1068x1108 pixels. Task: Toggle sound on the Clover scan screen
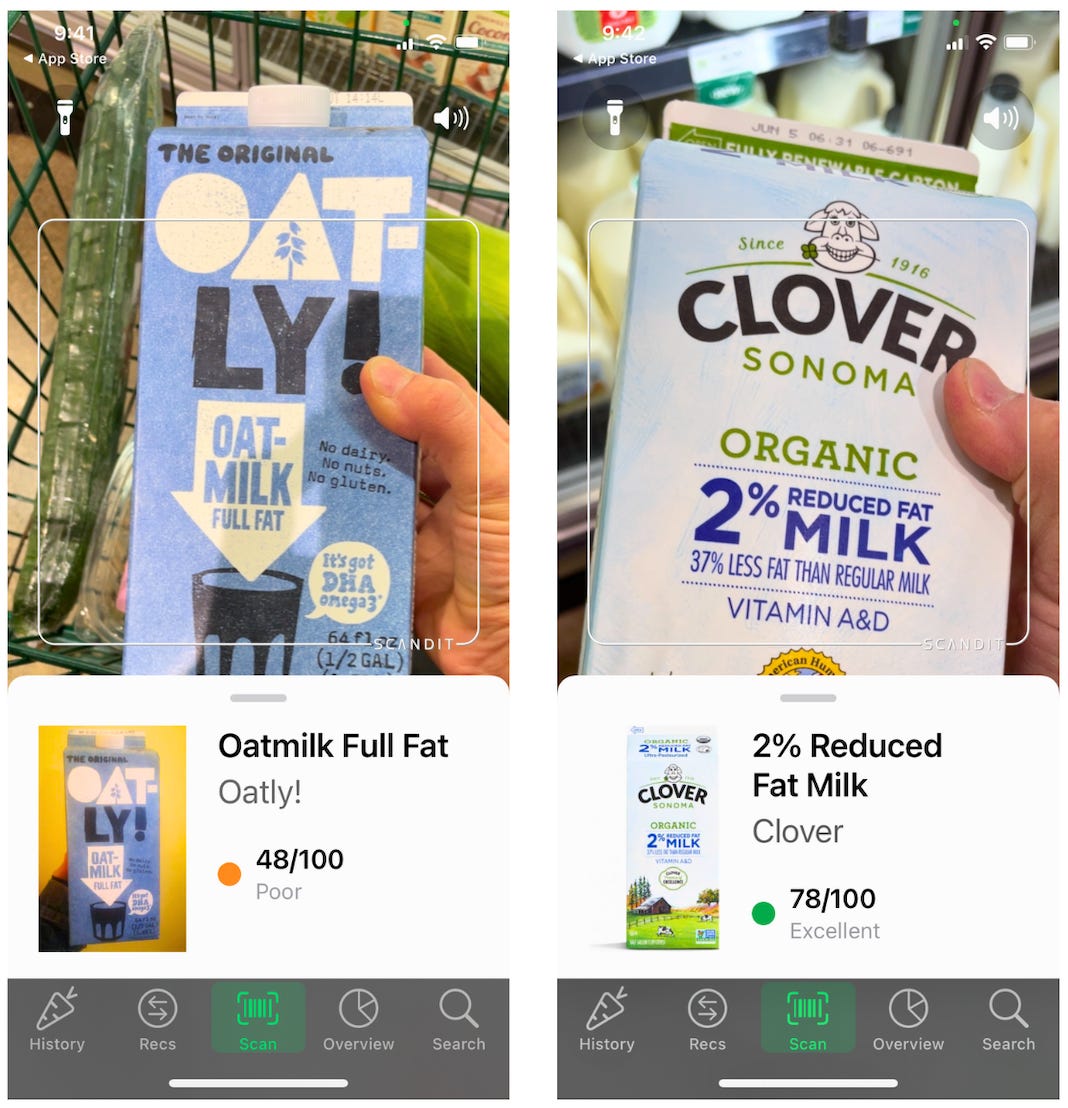click(1001, 119)
